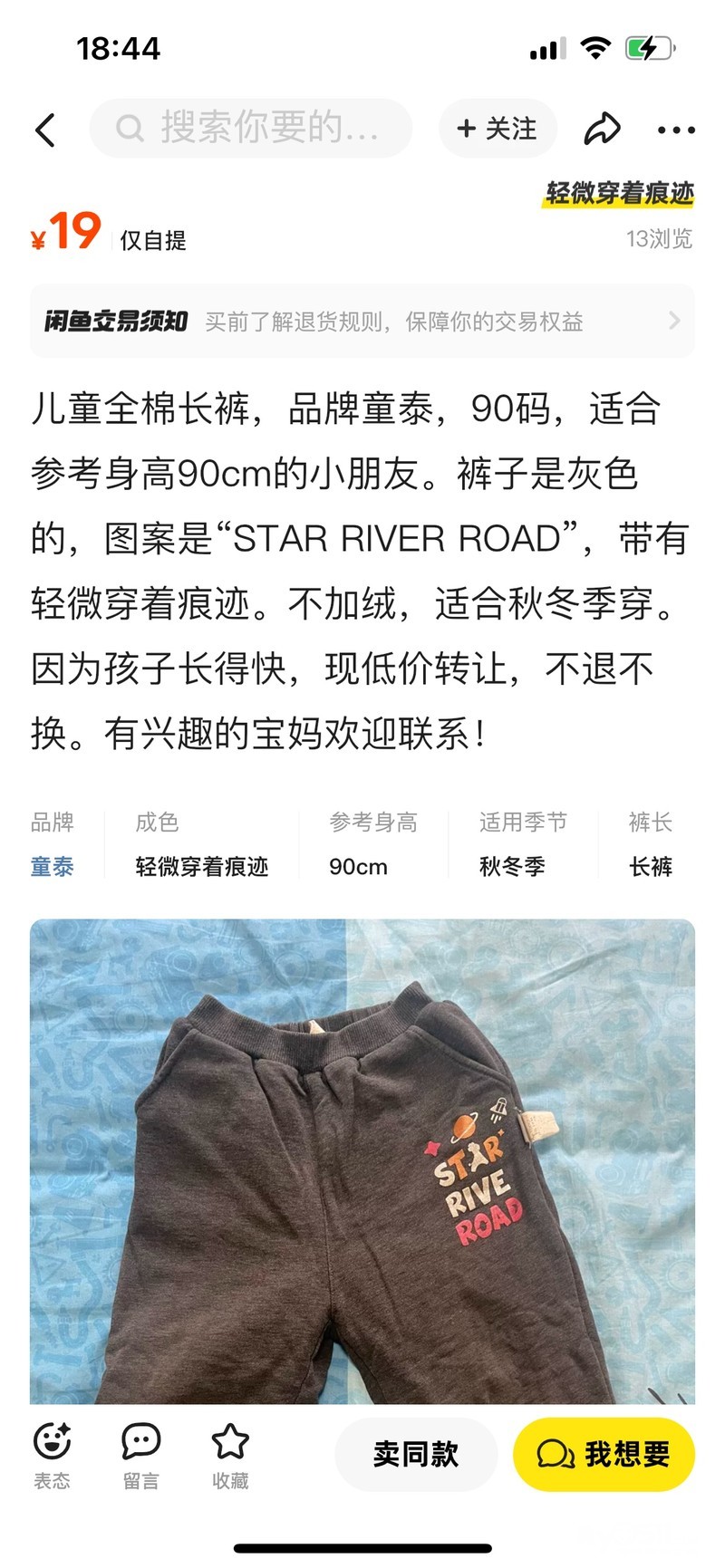View the pants product photo
Image resolution: width=725 pixels, height=1568 pixels.
click(x=362, y=1161)
